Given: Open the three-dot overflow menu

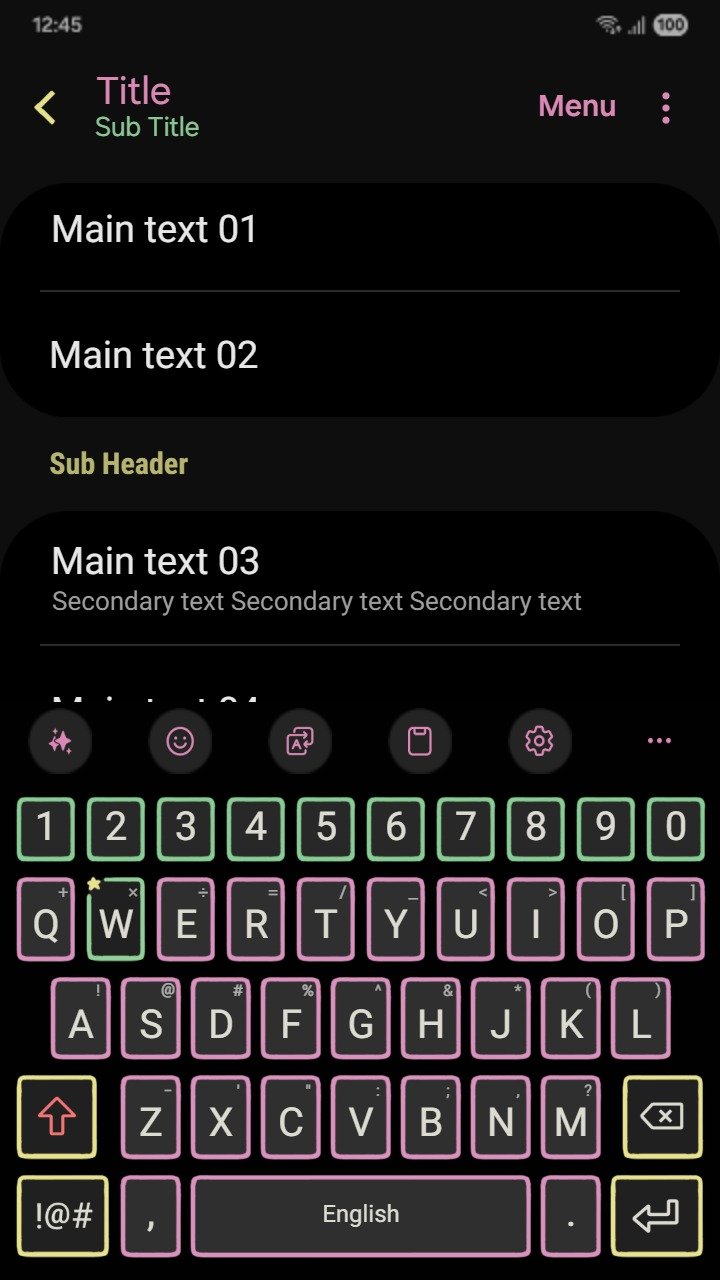Looking at the screenshot, I should point(666,107).
